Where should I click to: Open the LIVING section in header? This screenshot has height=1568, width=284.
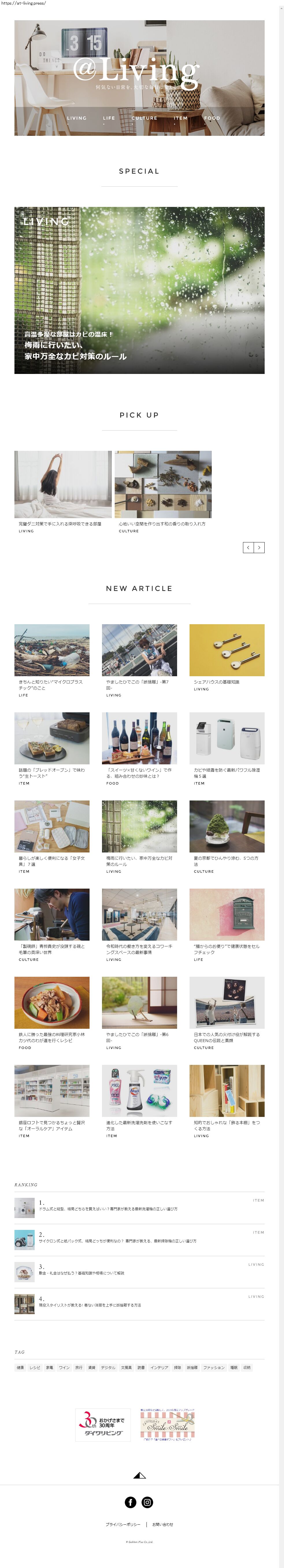[77, 118]
